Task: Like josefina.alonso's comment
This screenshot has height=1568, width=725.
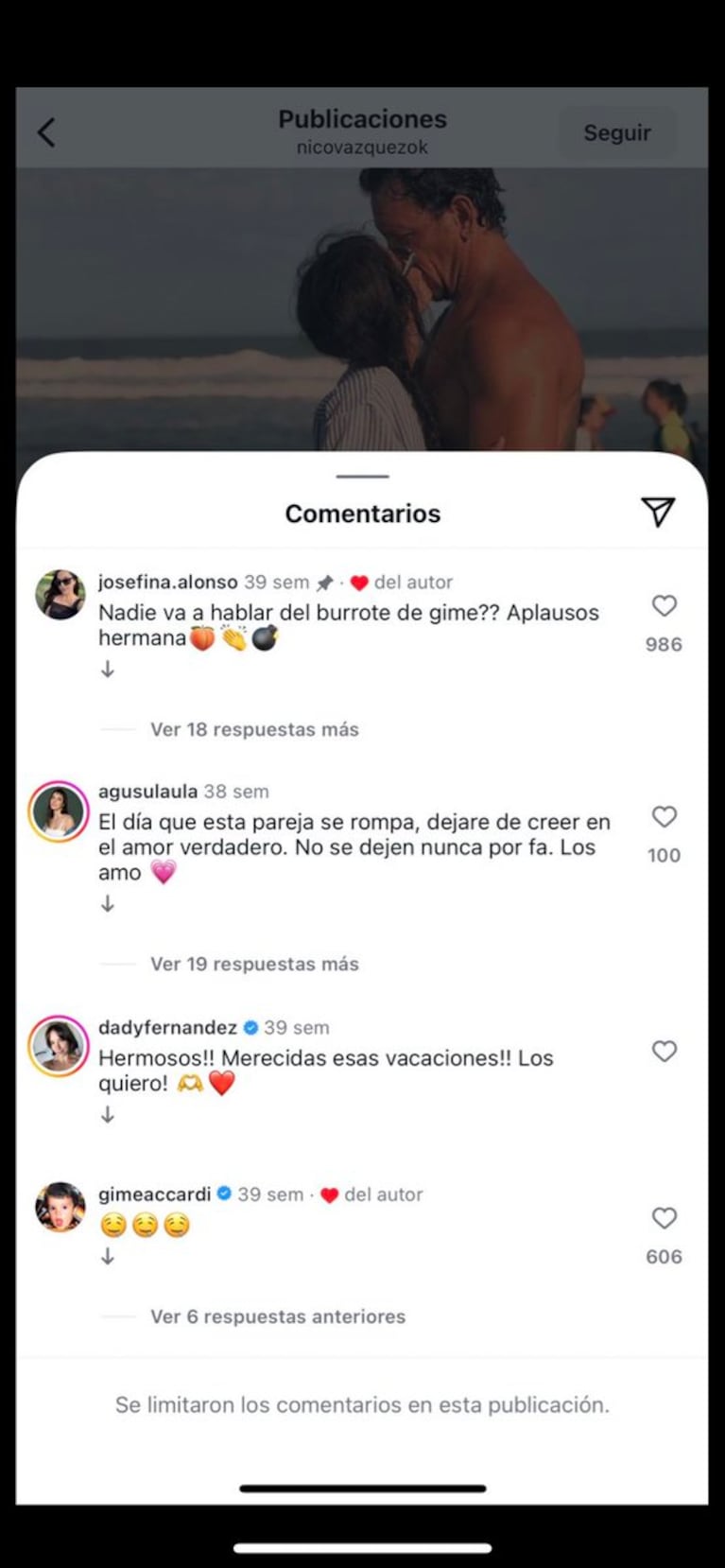Action: [x=665, y=605]
